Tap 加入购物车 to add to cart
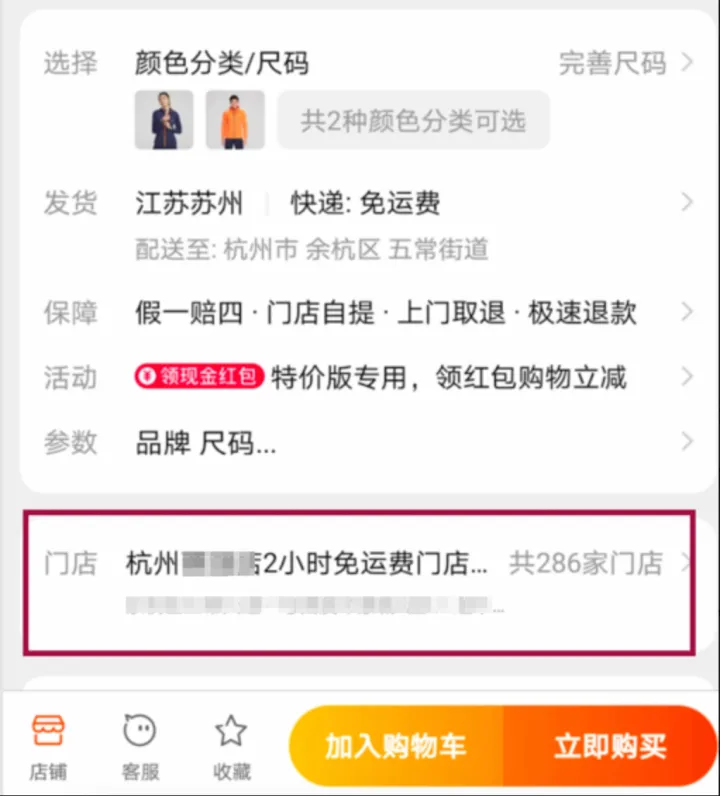The height and width of the screenshot is (796, 720). click(396, 746)
